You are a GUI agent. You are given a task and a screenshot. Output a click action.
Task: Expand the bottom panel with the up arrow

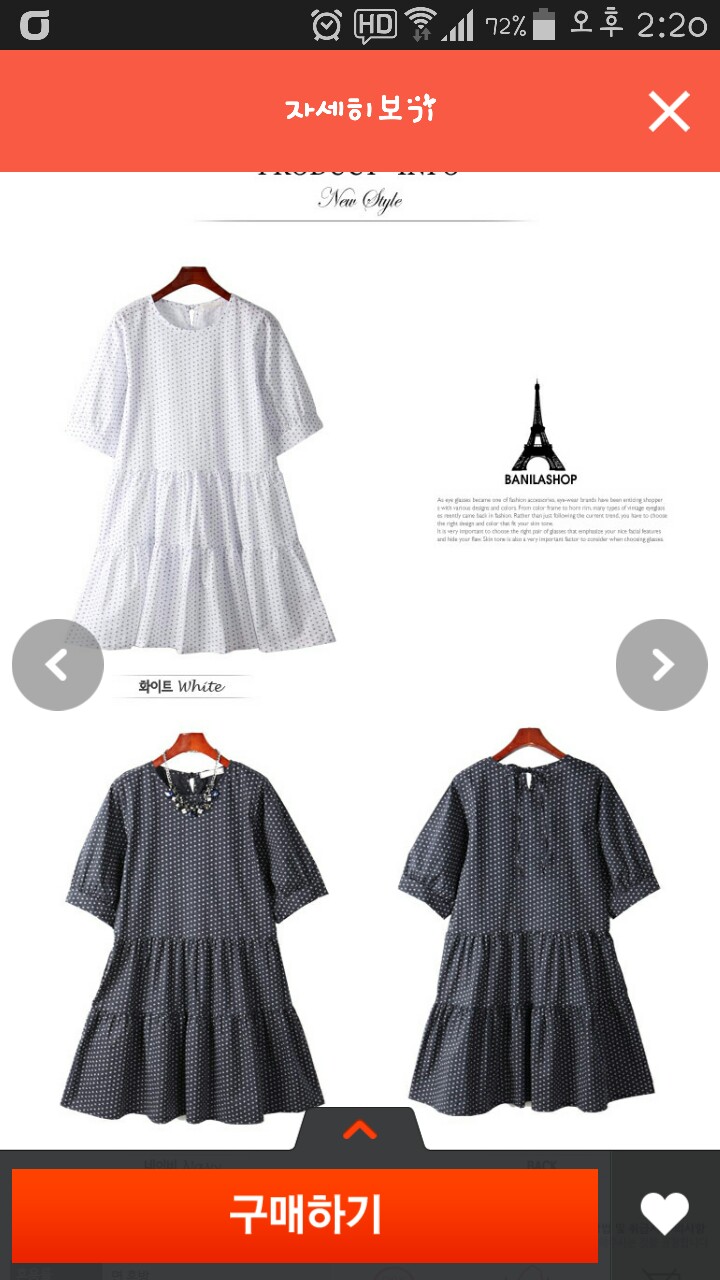pos(360,1130)
